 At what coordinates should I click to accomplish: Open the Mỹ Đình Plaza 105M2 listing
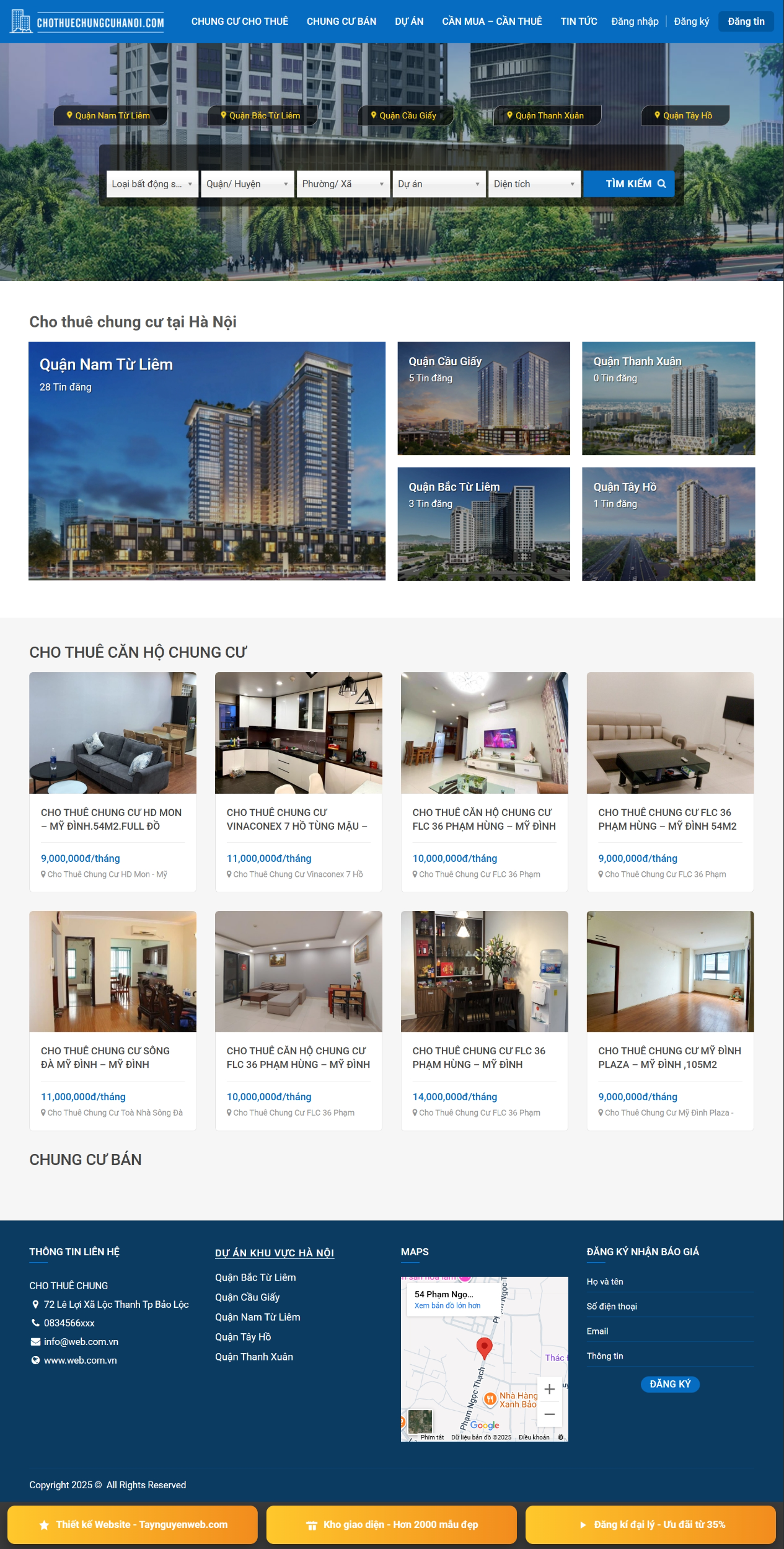(x=669, y=1057)
